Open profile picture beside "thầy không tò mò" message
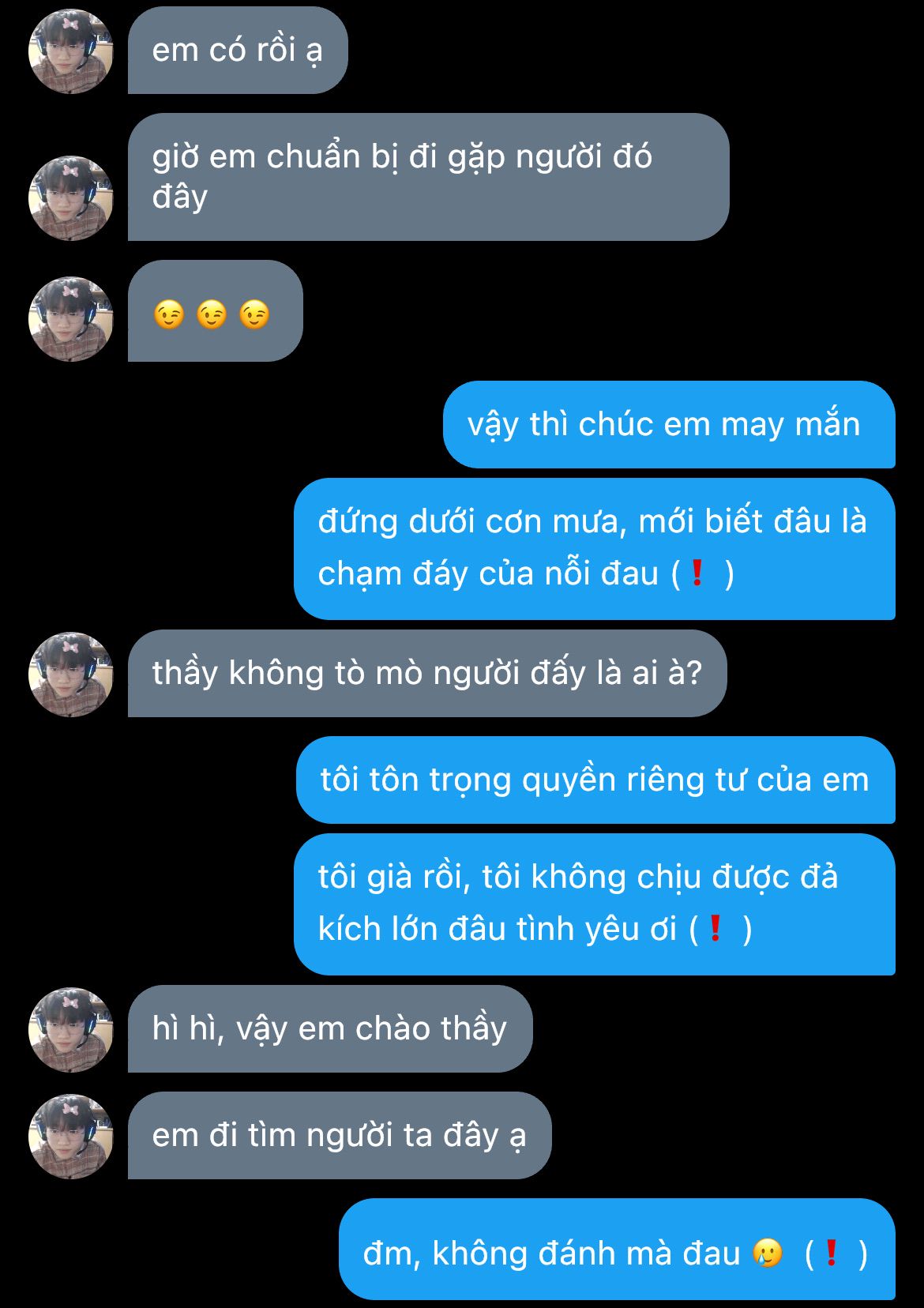 pyautogui.click(x=71, y=674)
